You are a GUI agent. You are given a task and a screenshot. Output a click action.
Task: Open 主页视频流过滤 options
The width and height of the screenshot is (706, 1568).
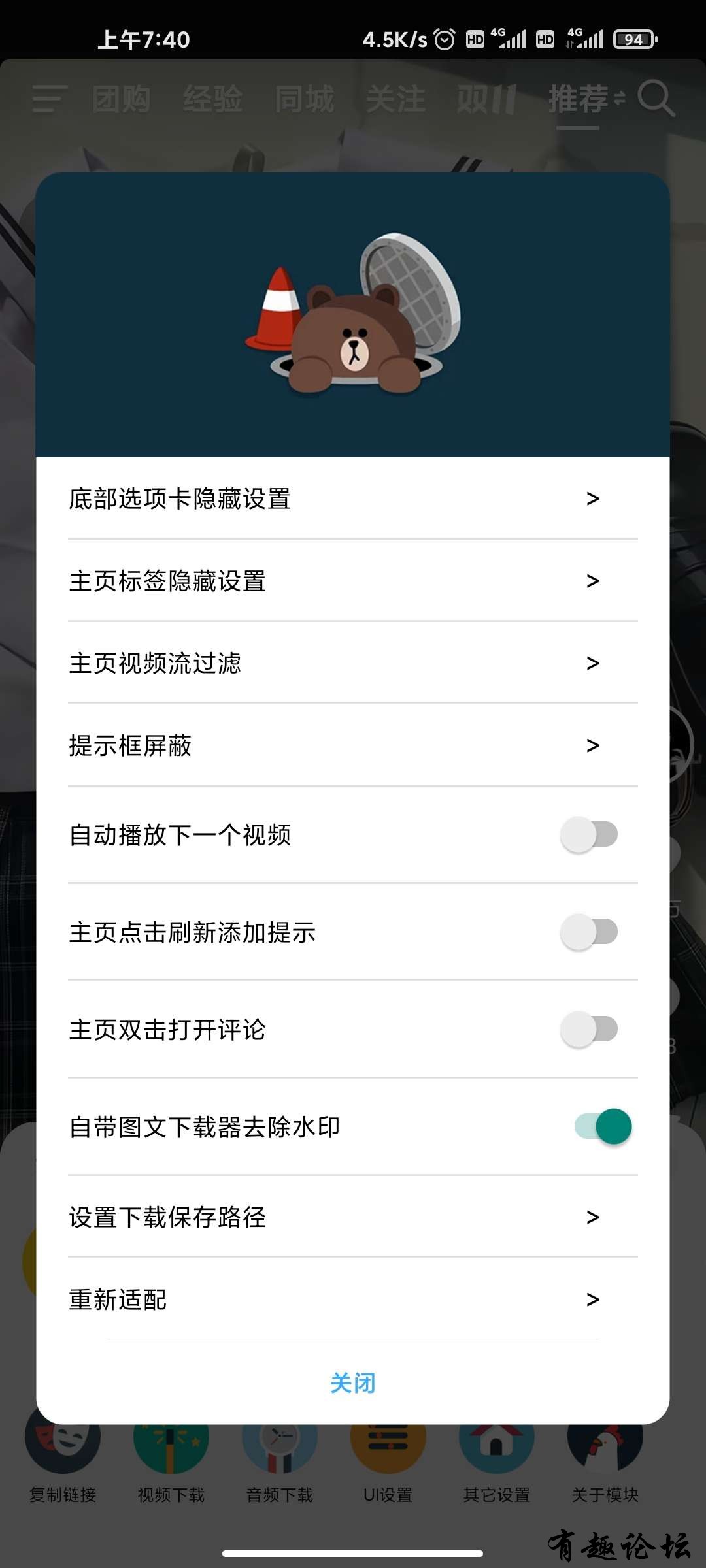click(353, 663)
